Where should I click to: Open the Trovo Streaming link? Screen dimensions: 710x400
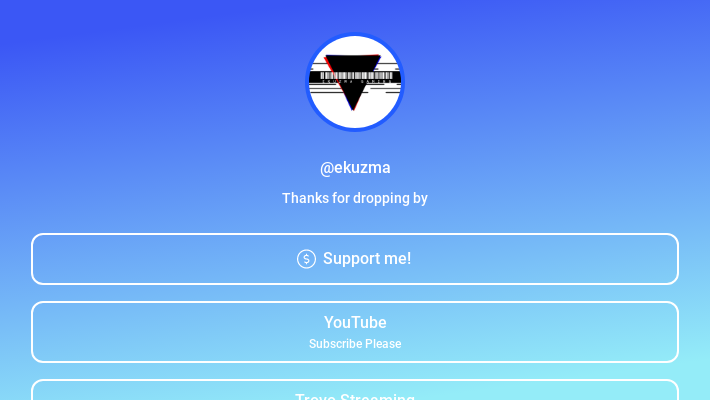(355, 392)
